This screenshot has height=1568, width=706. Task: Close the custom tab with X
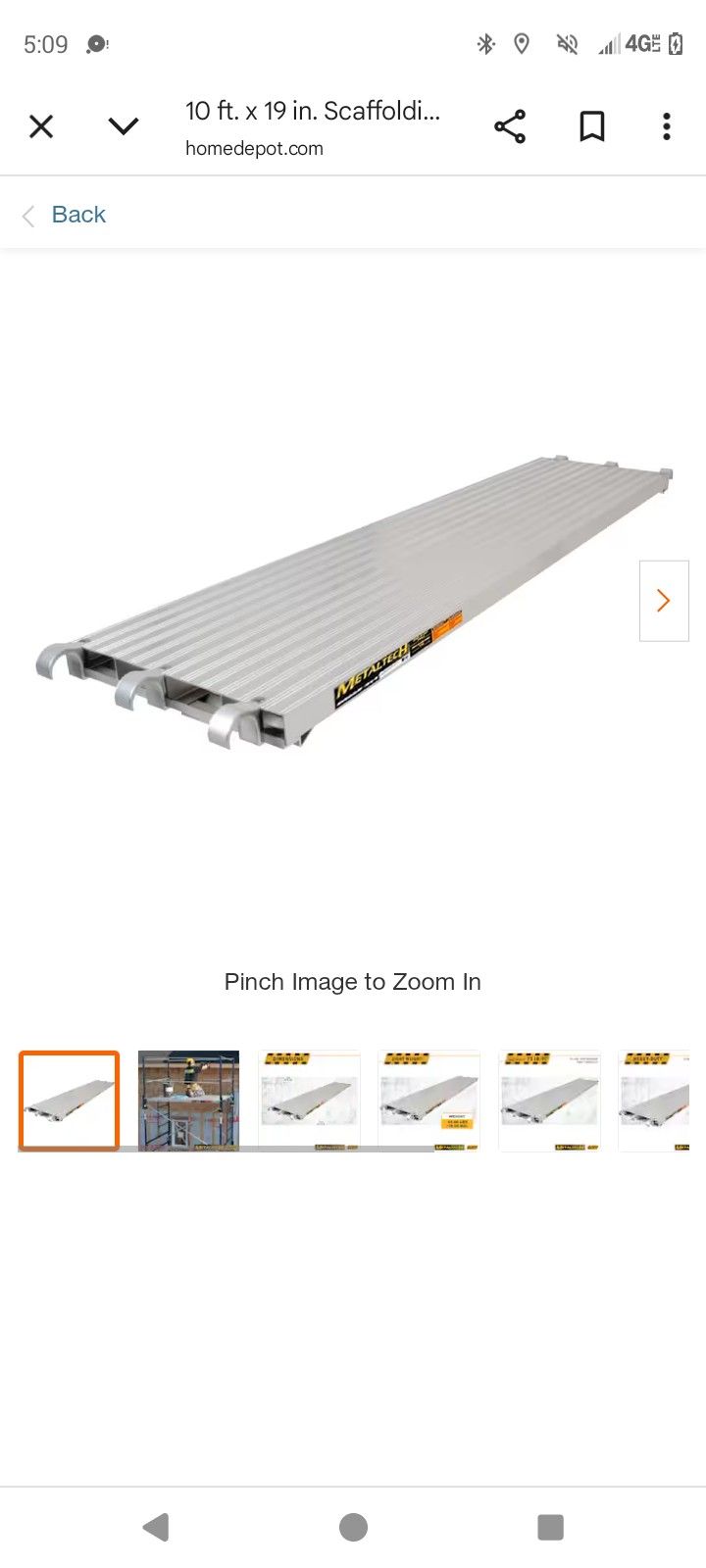[41, 126]
